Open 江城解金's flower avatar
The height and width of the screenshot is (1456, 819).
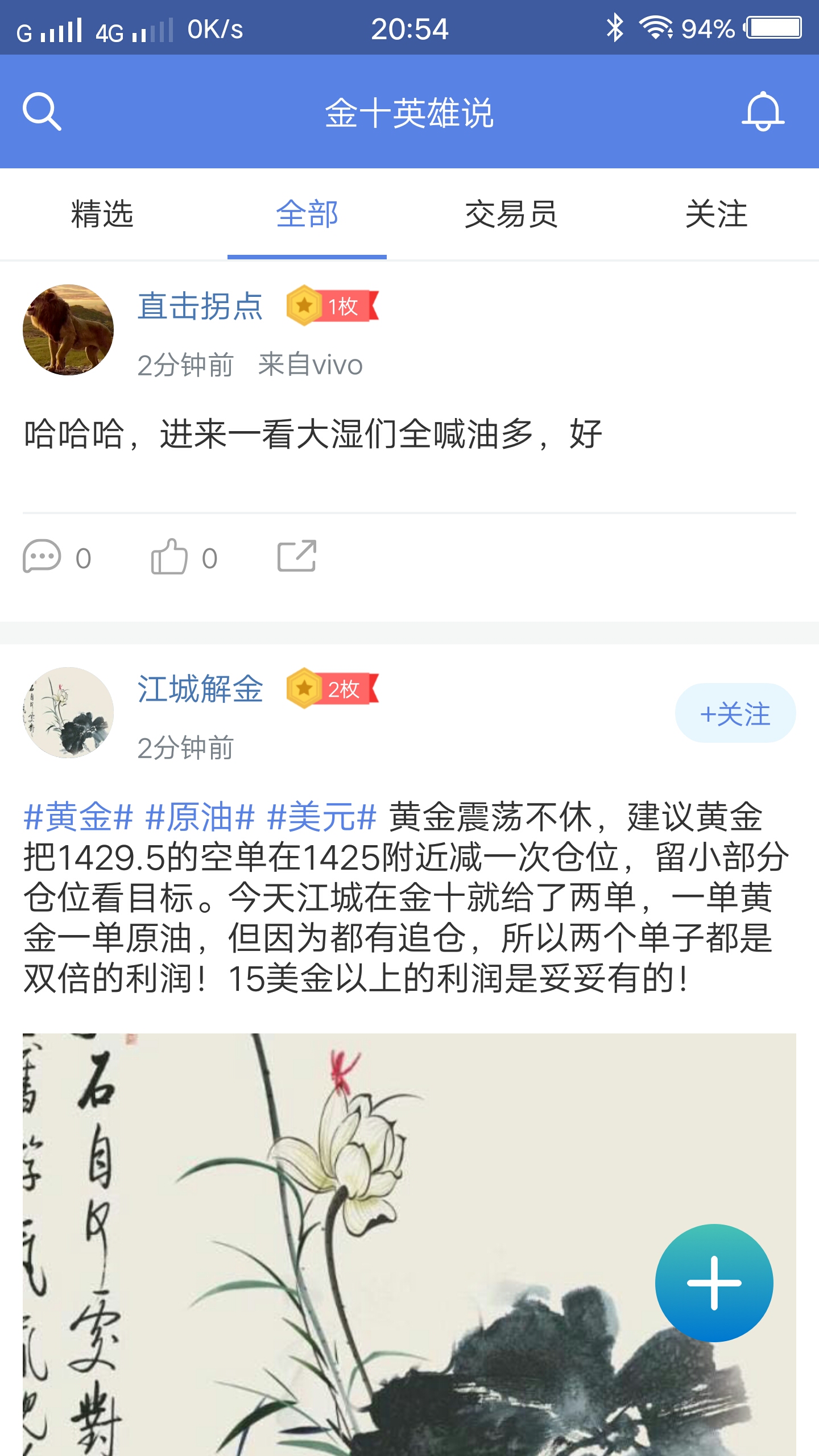(68, 713)
